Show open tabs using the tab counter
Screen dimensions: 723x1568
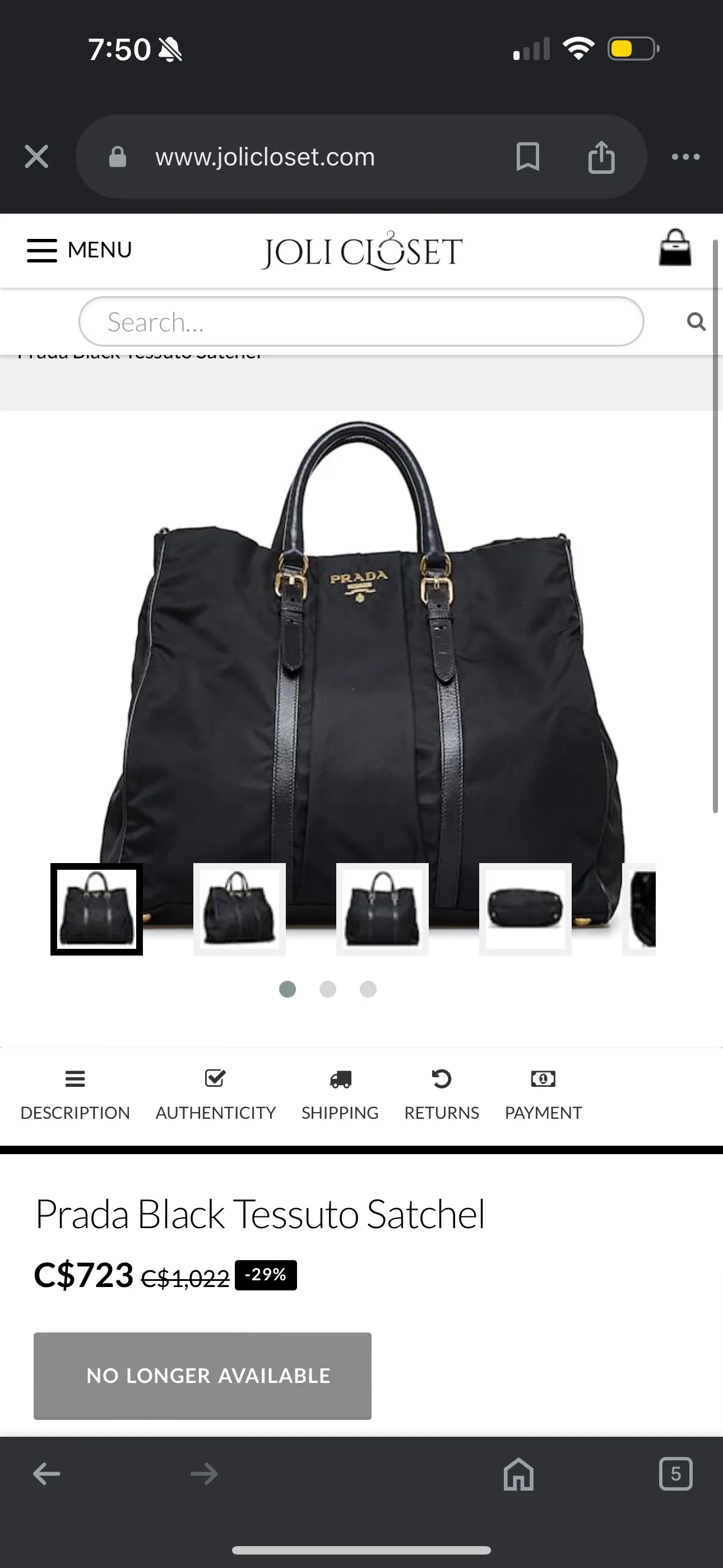point(675,1474)
